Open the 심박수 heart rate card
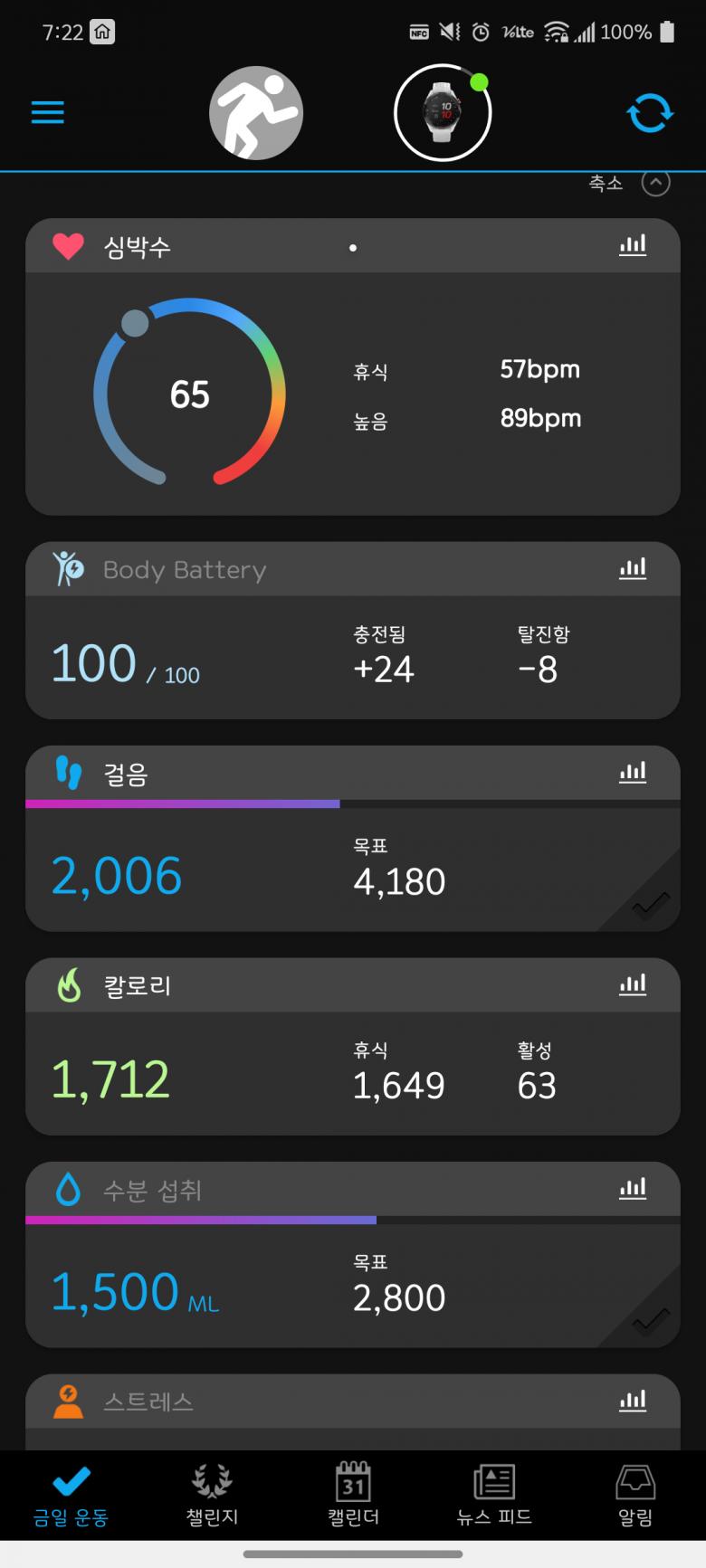 (x=352, y=394)
